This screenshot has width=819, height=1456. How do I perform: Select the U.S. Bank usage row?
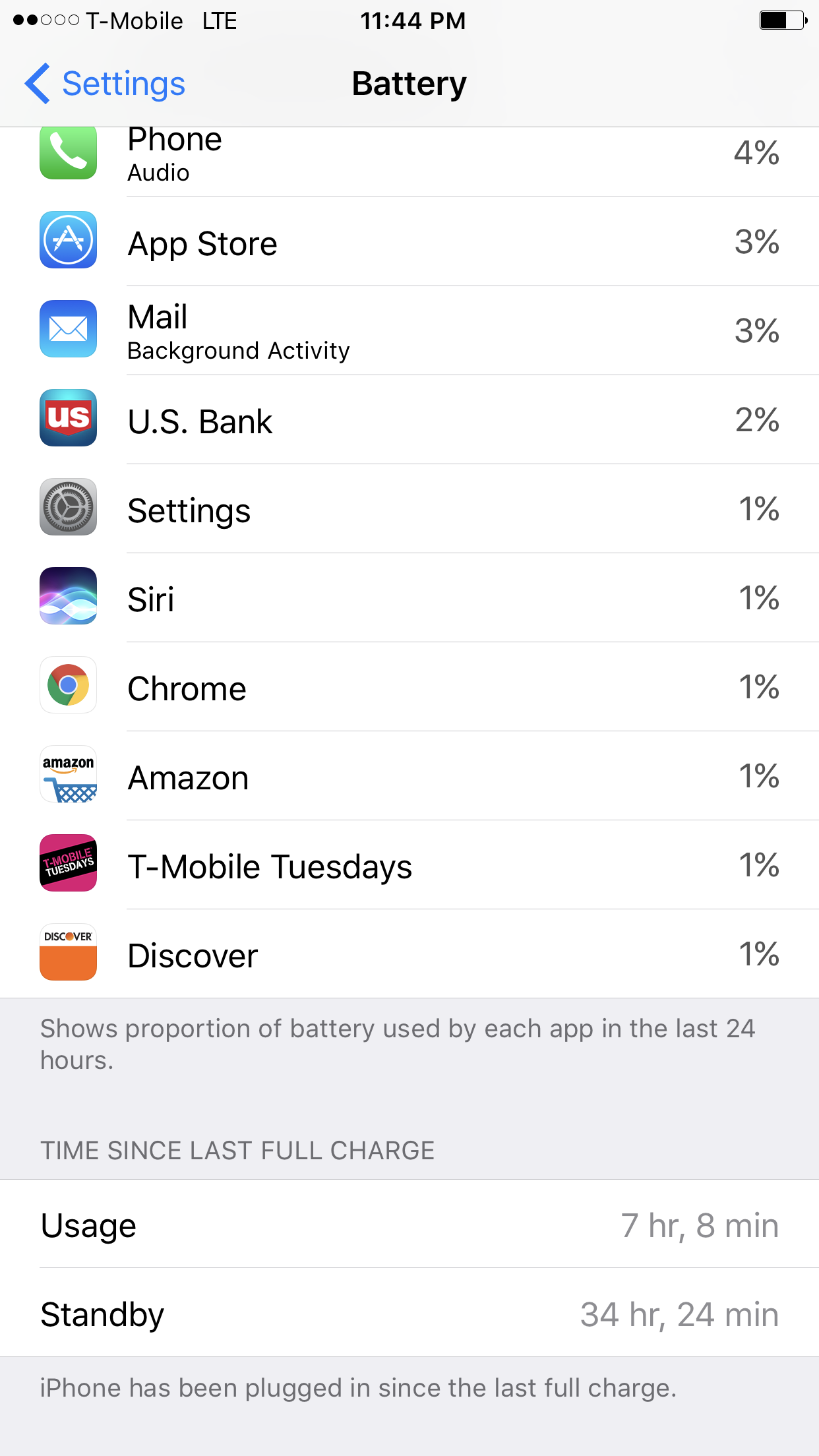click(x=409, y=420)
